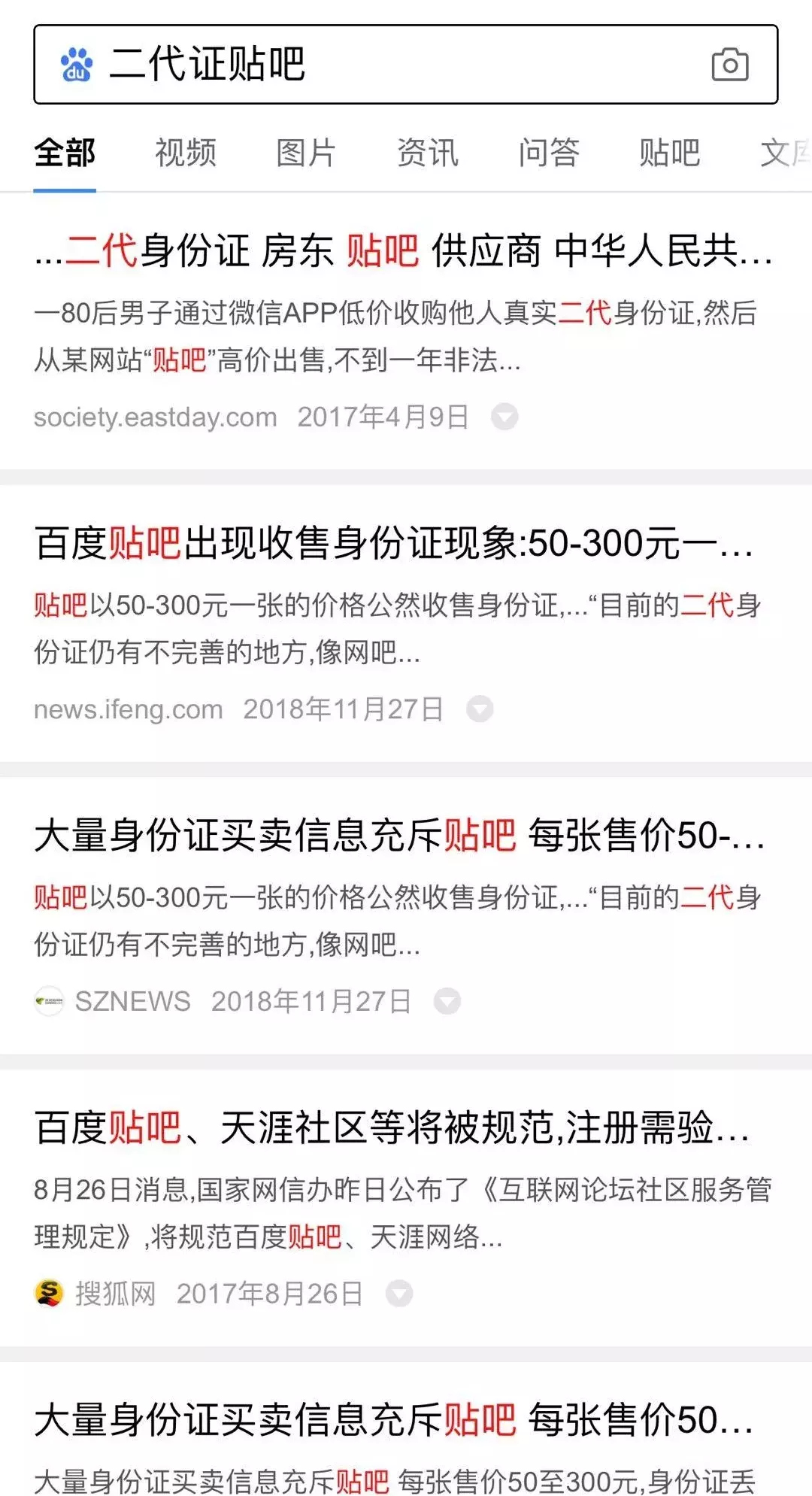Switch to the 视频 tab
812x1496 pixels.
pos(186,153)
